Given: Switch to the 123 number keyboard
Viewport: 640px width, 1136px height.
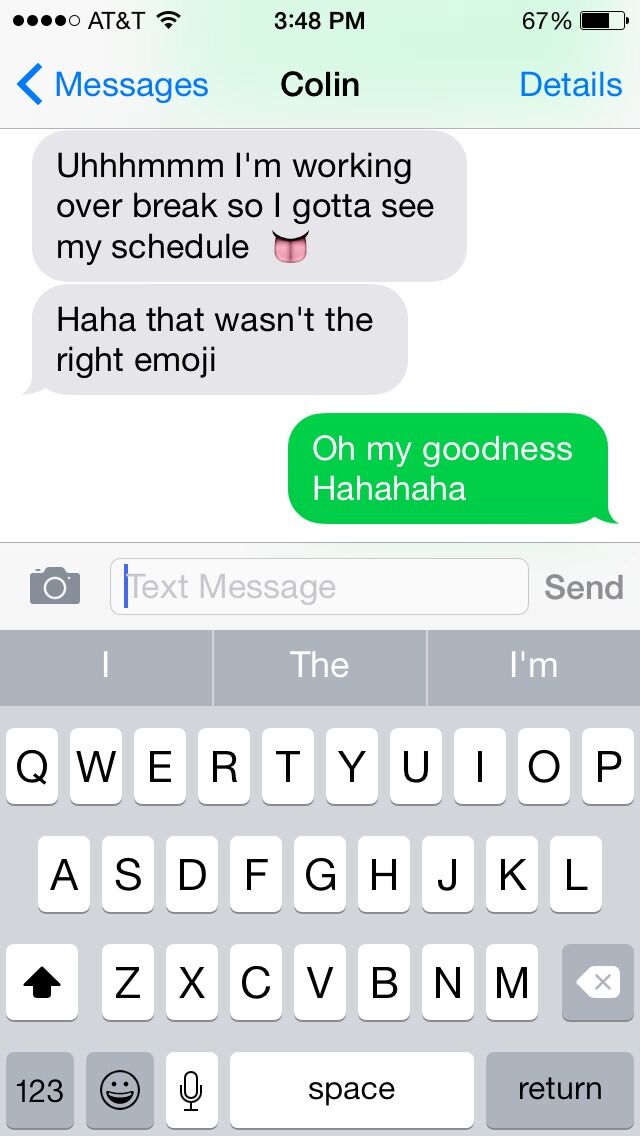Looking at the screenshot, I should [x=40, y=1090].
